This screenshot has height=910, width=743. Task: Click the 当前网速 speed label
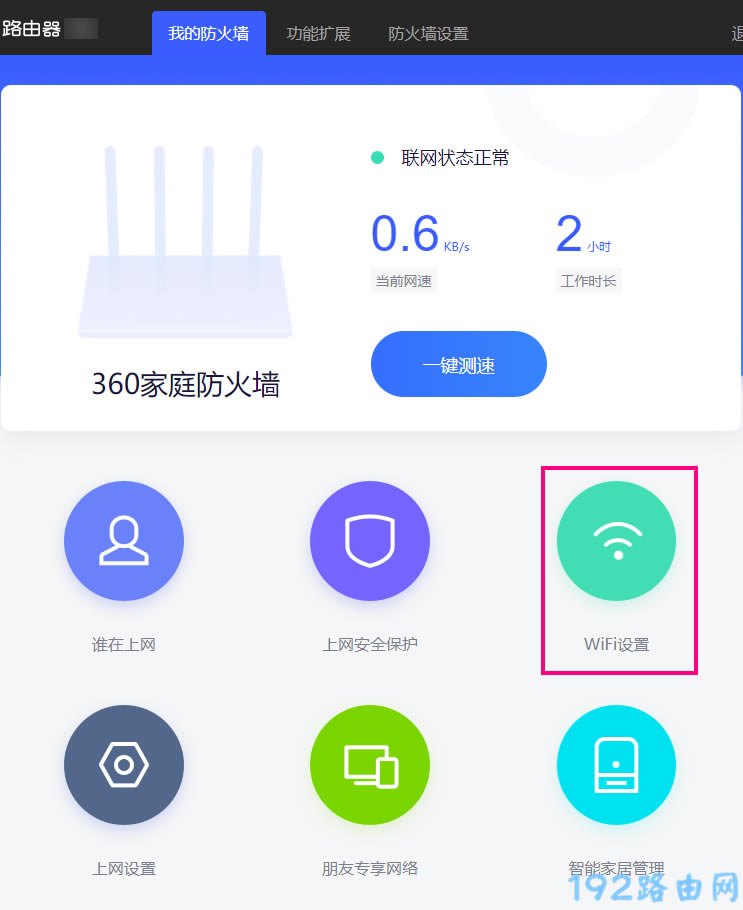[403, 280]
